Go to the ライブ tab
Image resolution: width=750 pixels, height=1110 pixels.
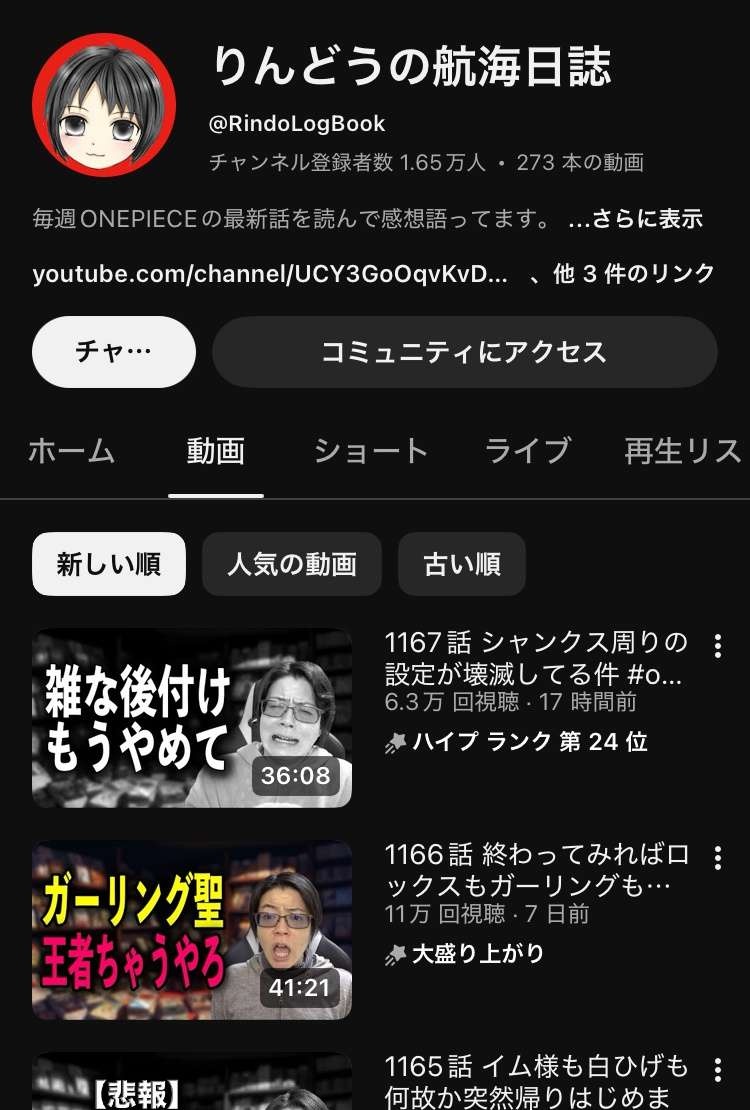tap(527, 452)
